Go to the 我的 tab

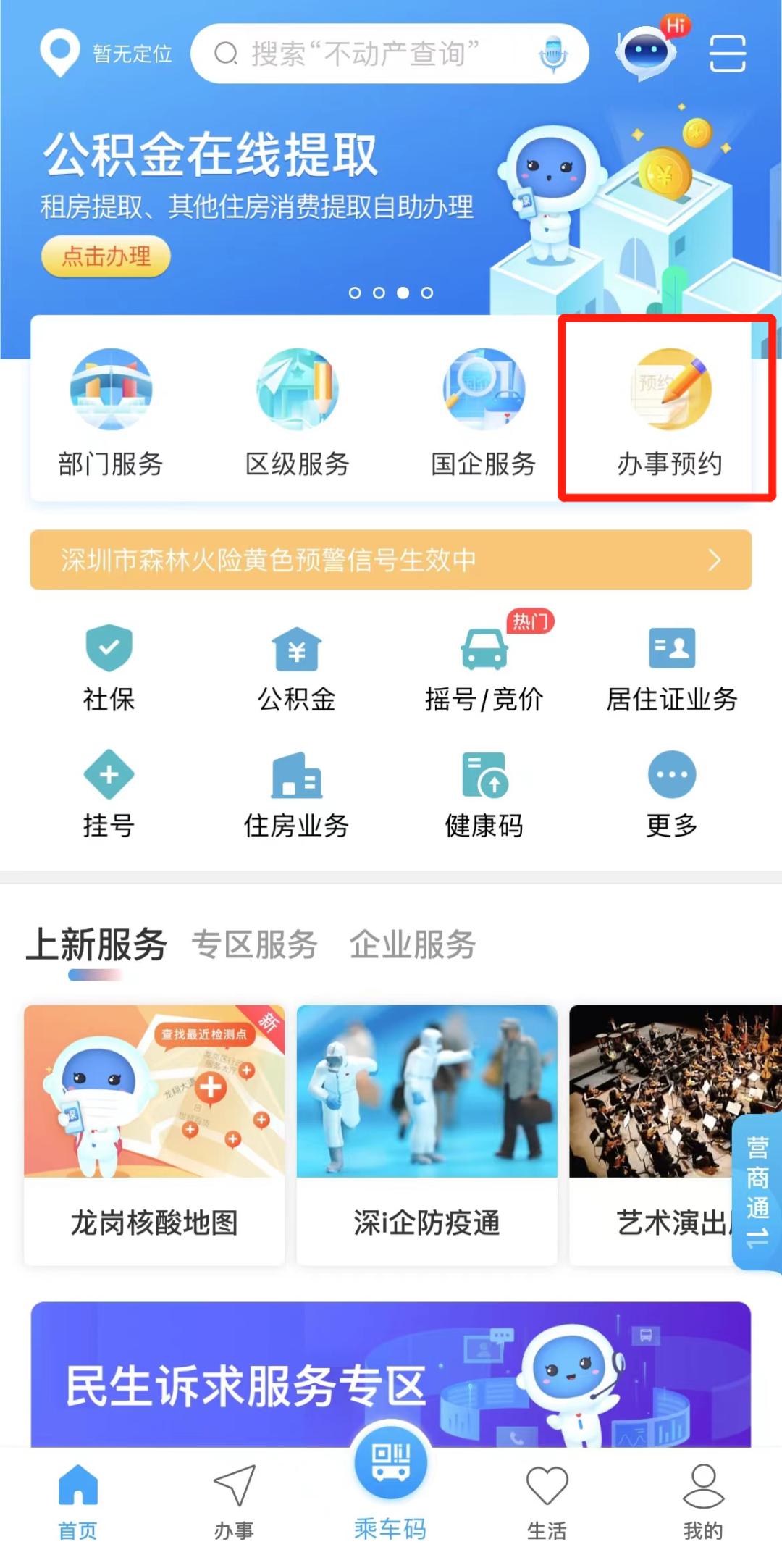coord(703,1501)
